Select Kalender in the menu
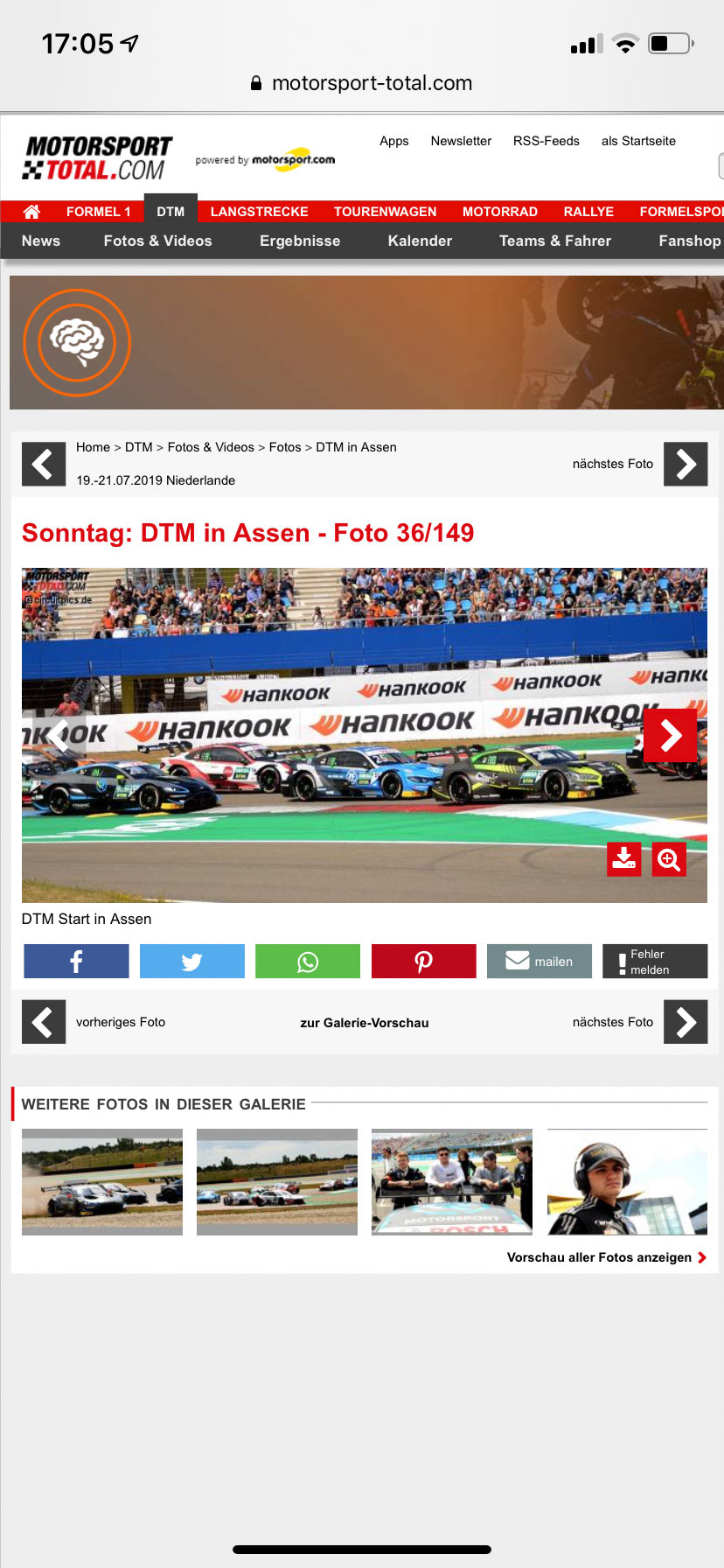This screenshot has height=1568, width=724. pos(420,241)
